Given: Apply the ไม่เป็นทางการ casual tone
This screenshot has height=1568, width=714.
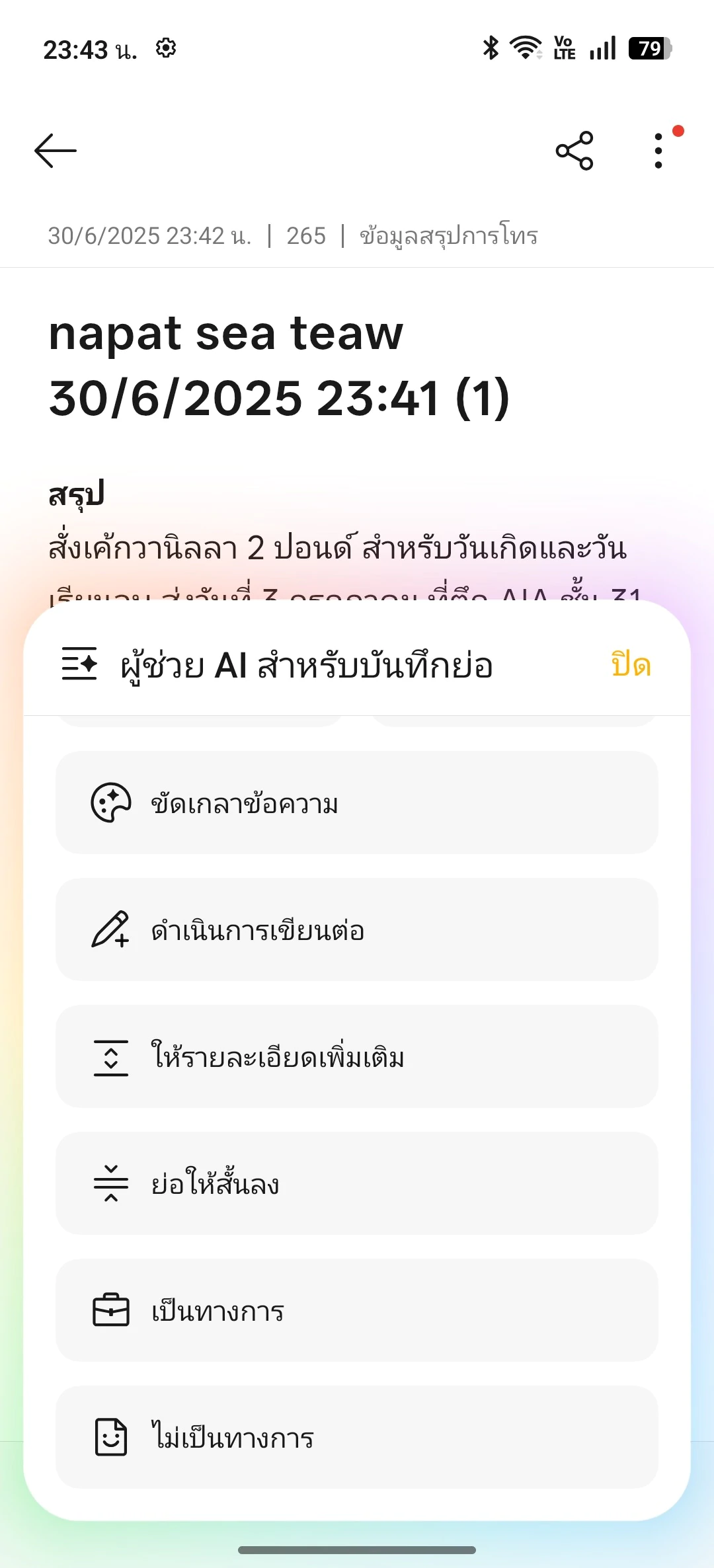Looking at the screenshot, I should (x=357, y=1437).
